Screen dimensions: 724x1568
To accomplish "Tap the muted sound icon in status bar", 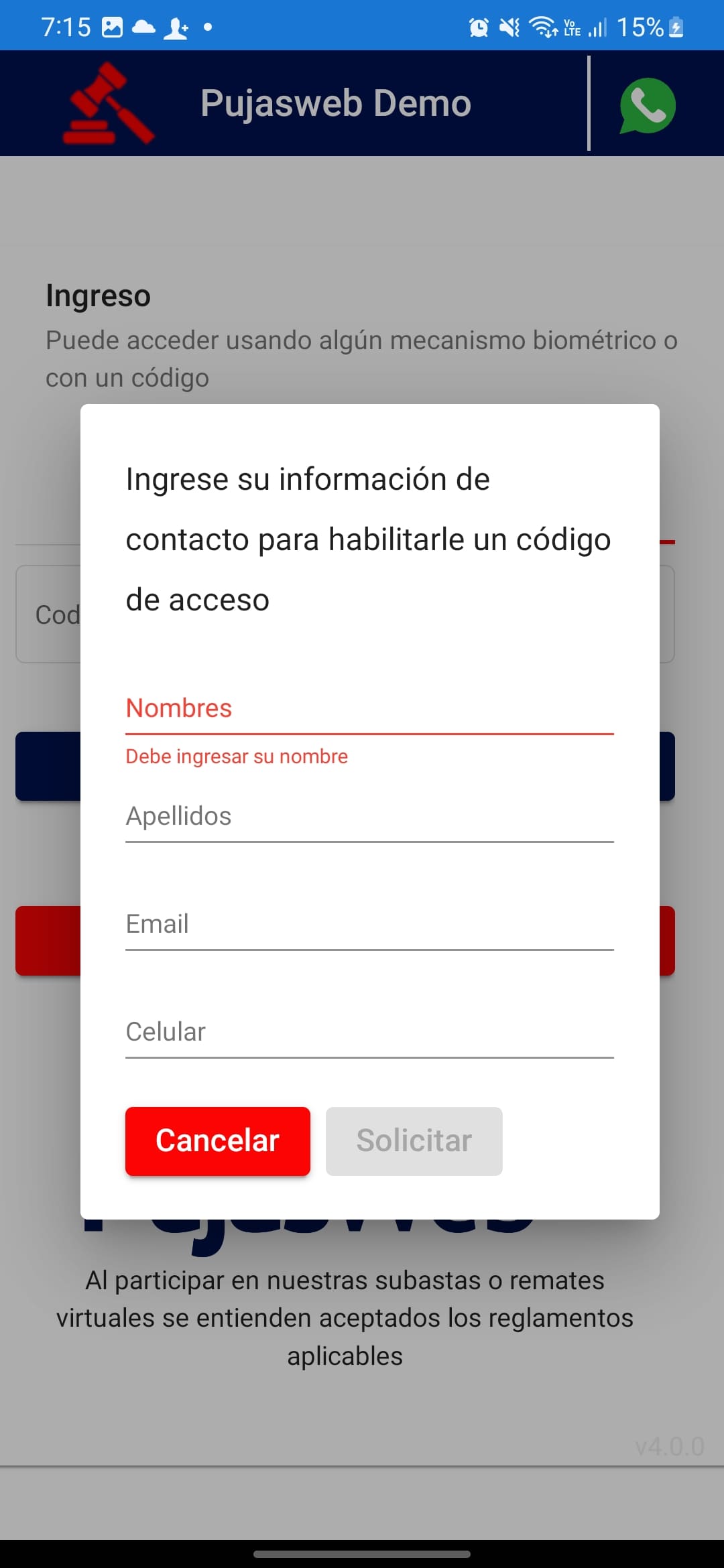I will point(509,27).
